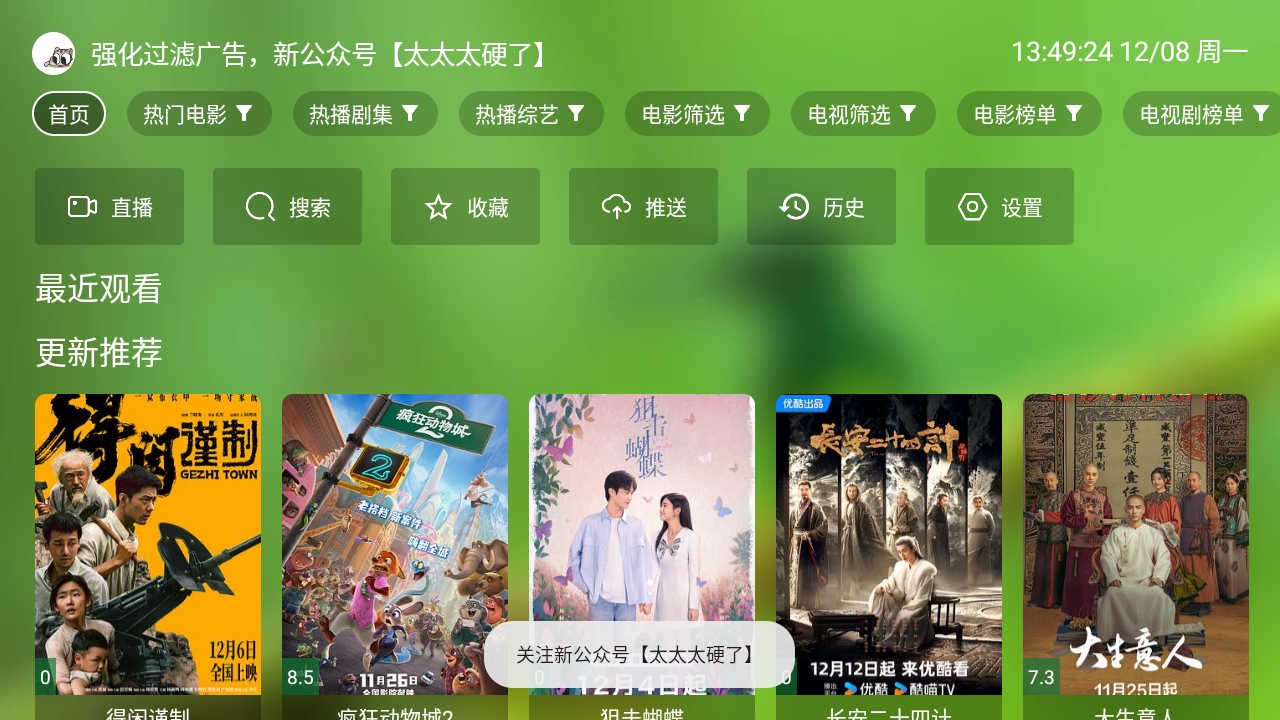Open the 电影筛选 filter tab

[x=697, y=114]
